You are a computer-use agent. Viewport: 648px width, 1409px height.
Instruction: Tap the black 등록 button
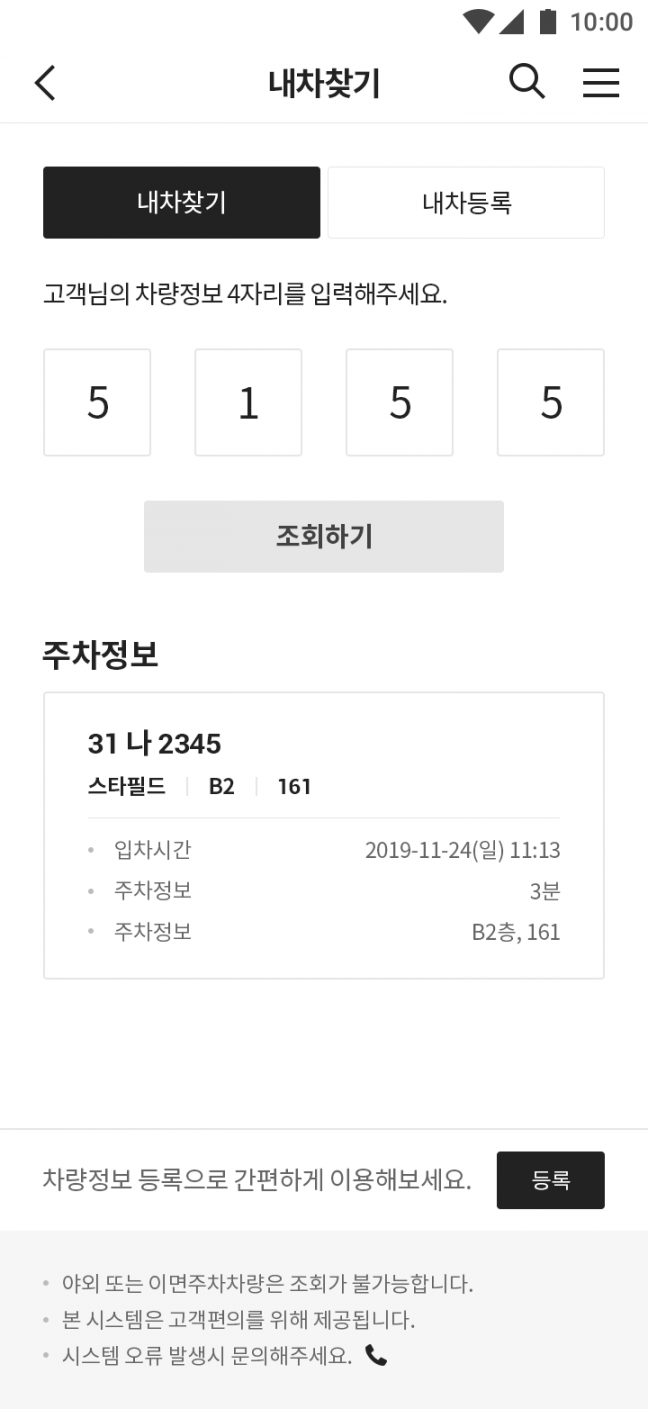550,1180
